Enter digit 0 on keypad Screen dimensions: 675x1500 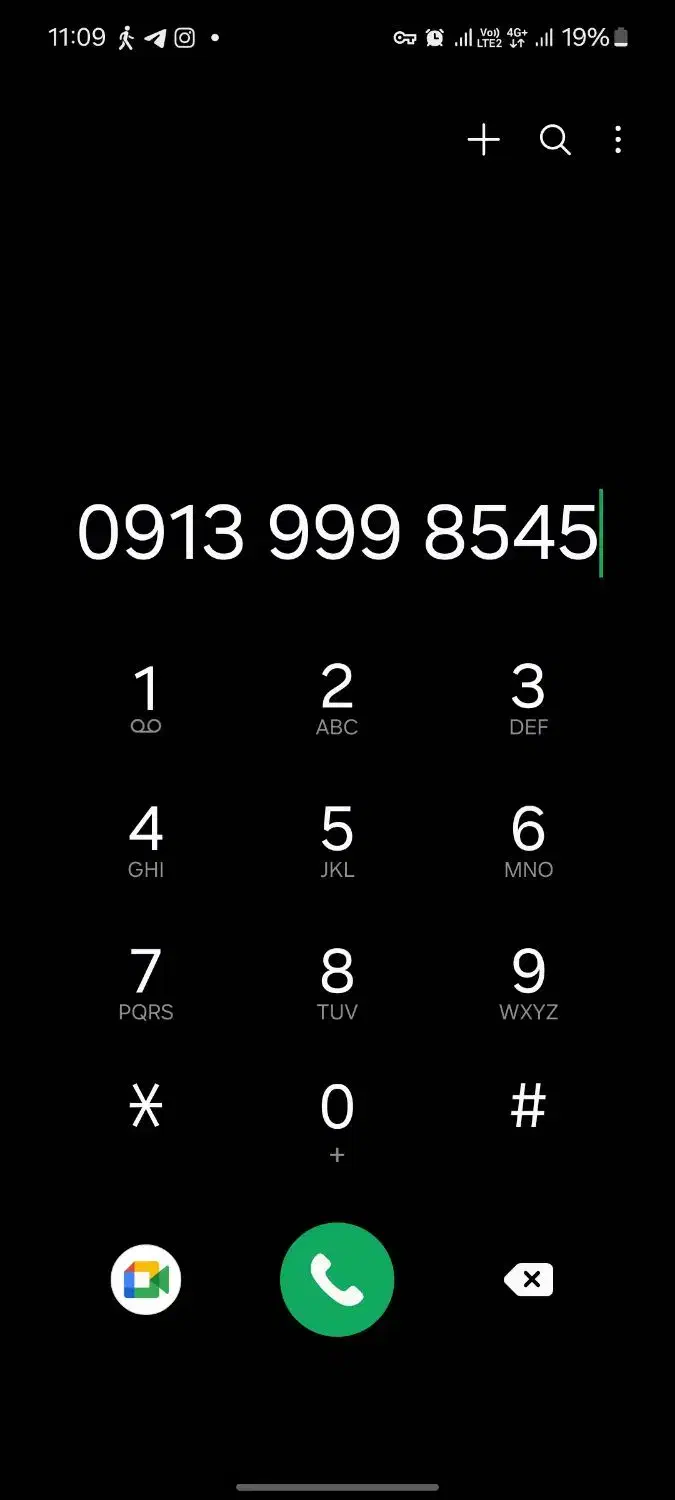point(337,1122)
